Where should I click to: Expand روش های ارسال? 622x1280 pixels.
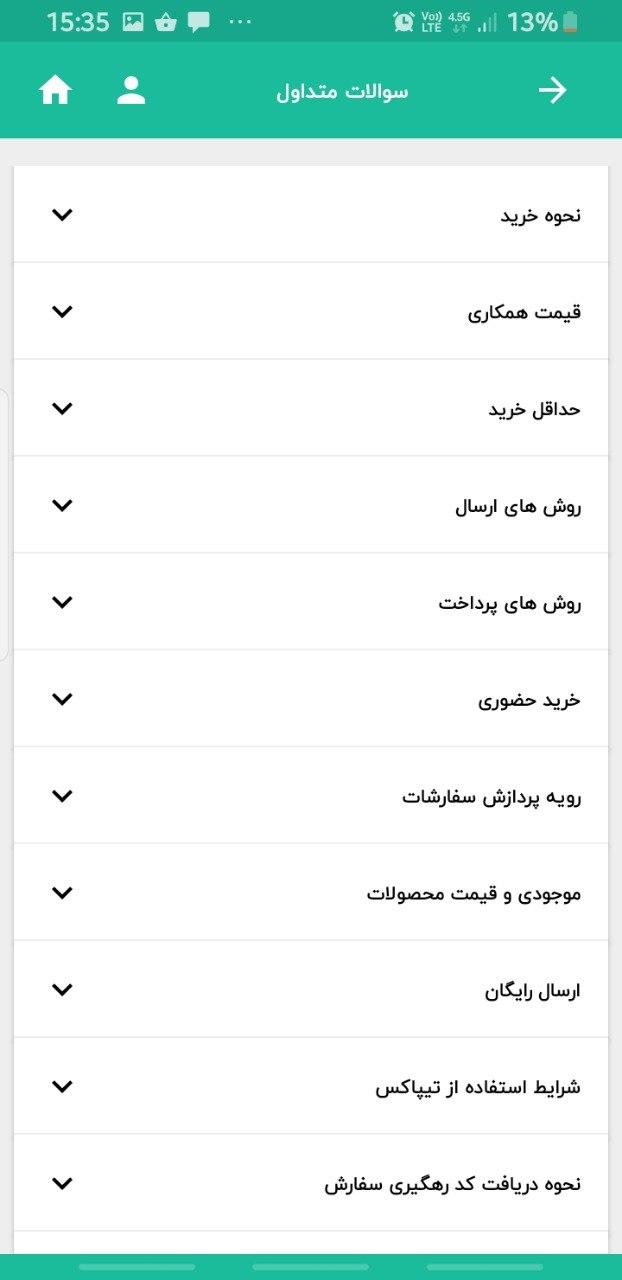62,505
